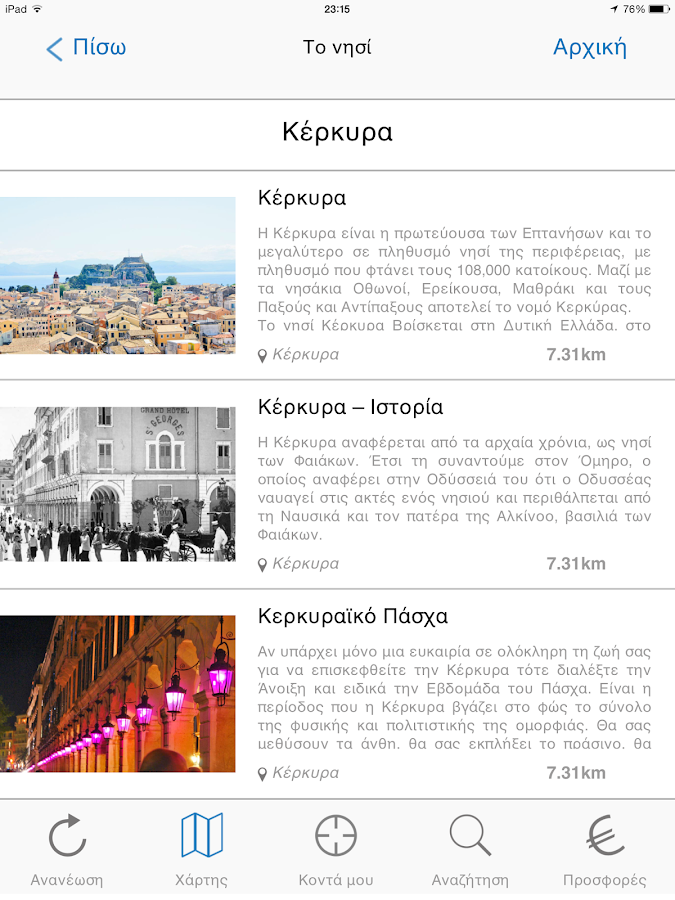Open the Αναζήτηση search tab

coord(470,850)
